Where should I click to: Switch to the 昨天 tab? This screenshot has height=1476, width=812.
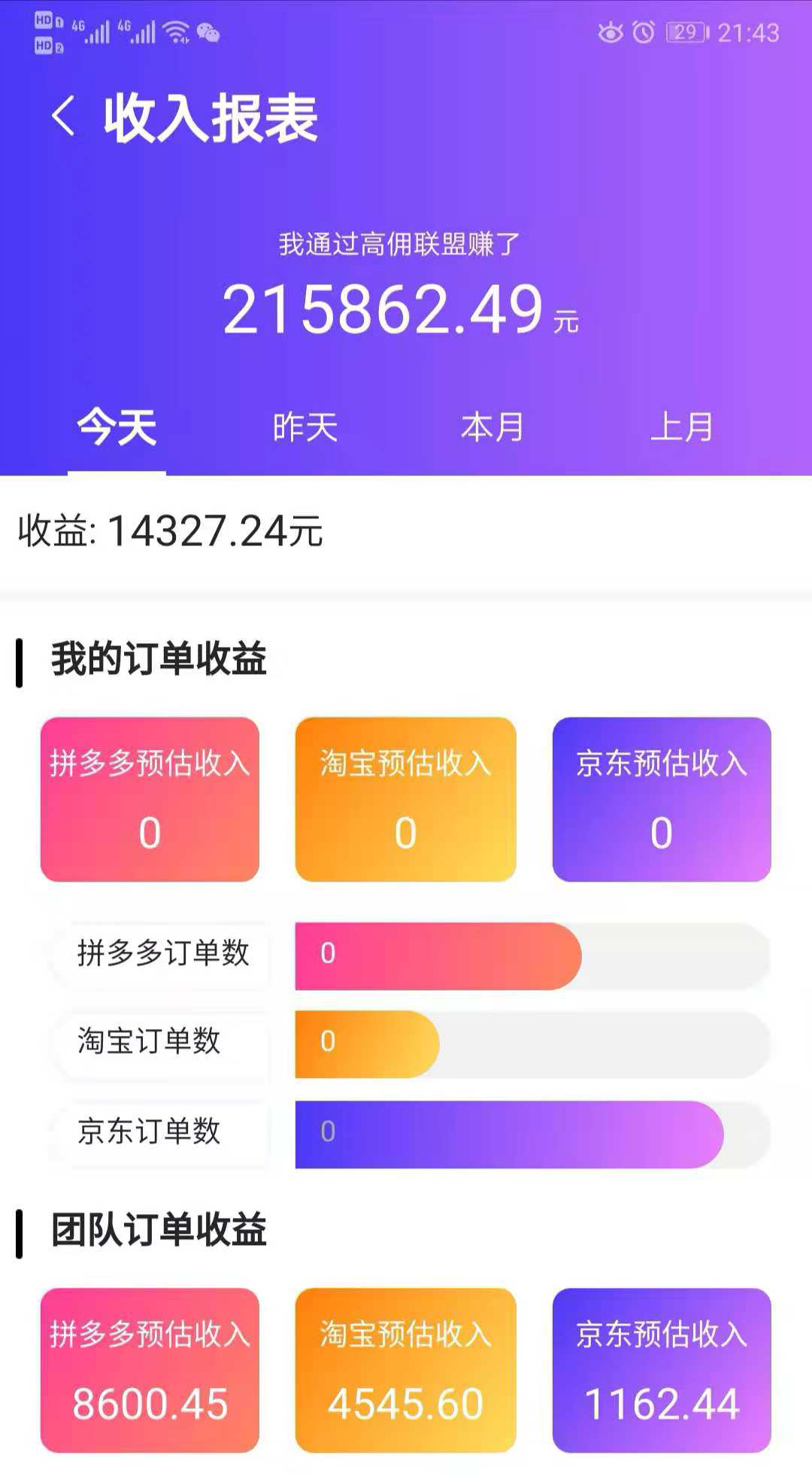(304, 427)
